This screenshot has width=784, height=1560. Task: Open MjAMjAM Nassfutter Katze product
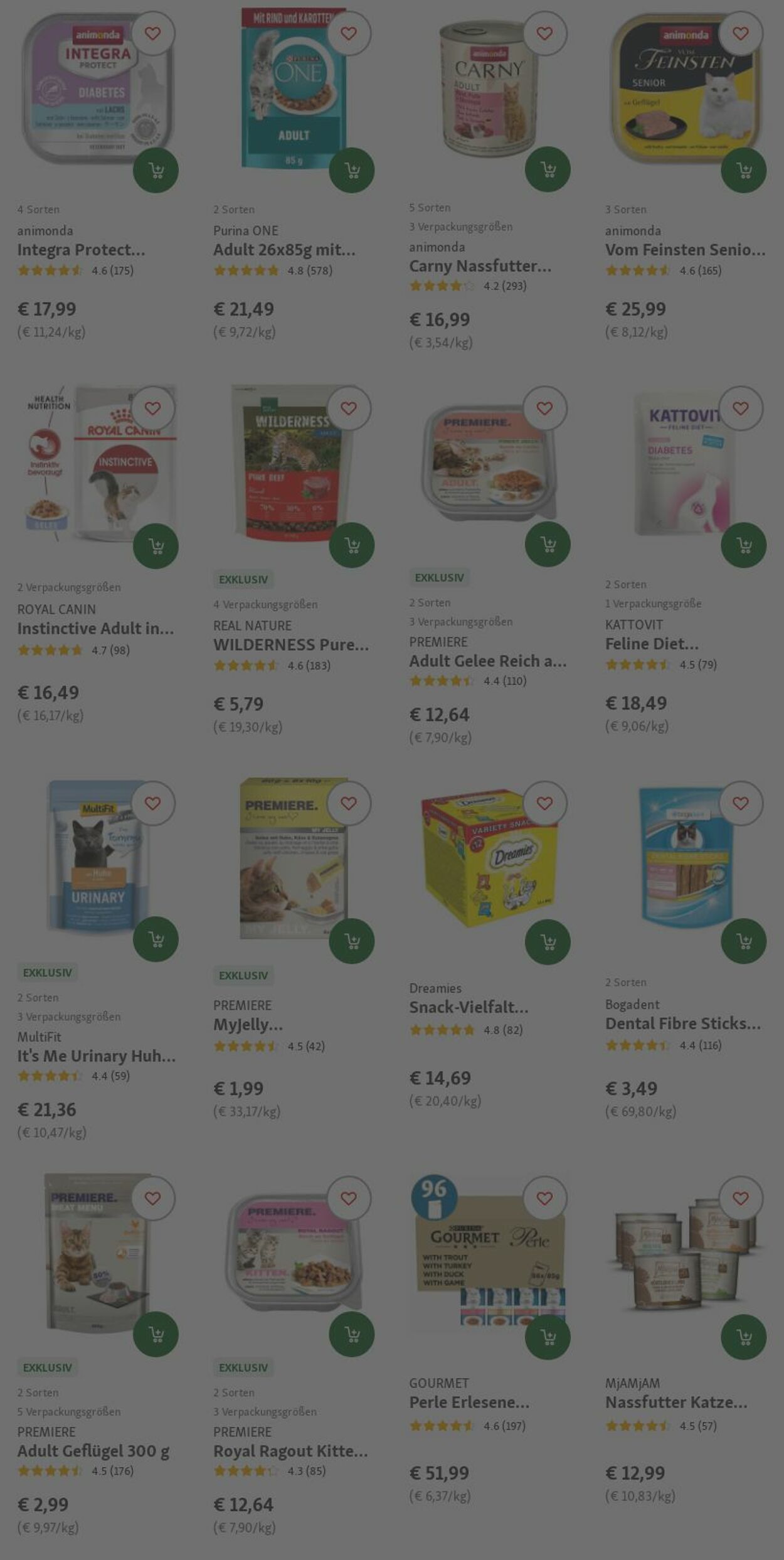tap(675, 1402)
